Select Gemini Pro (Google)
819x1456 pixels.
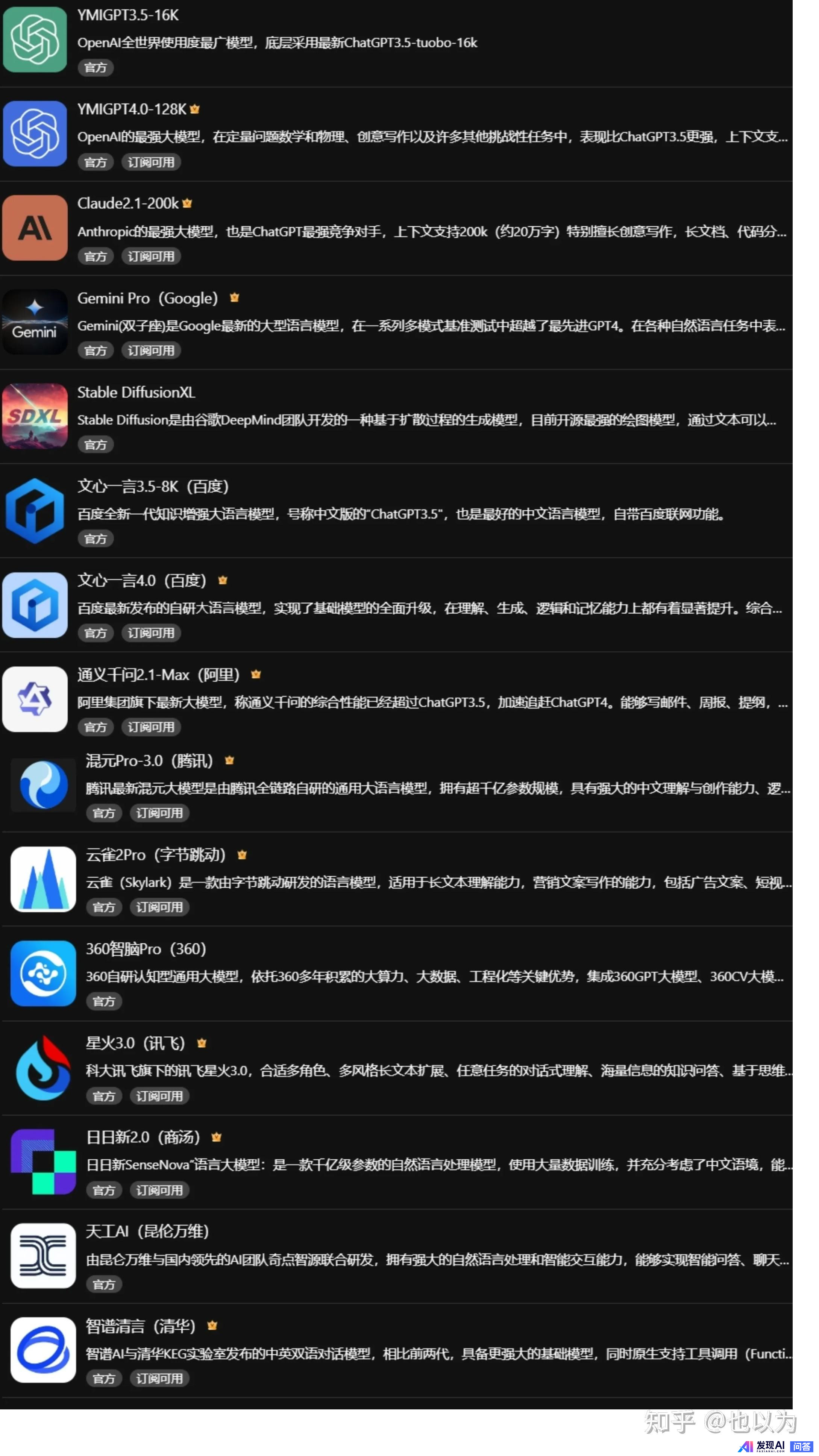tap(147, 299)
